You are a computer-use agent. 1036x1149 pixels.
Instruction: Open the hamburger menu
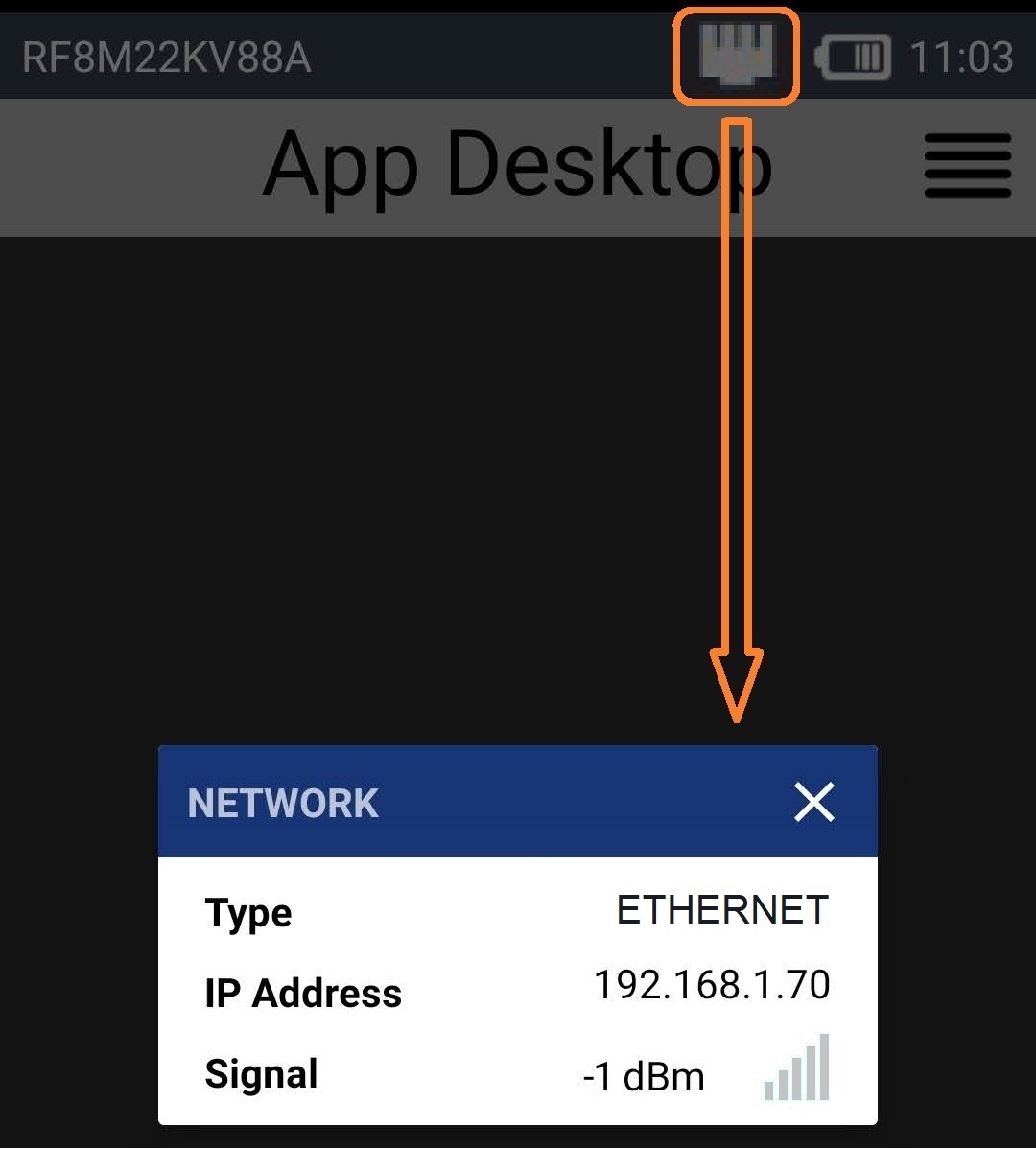point(967,166)
